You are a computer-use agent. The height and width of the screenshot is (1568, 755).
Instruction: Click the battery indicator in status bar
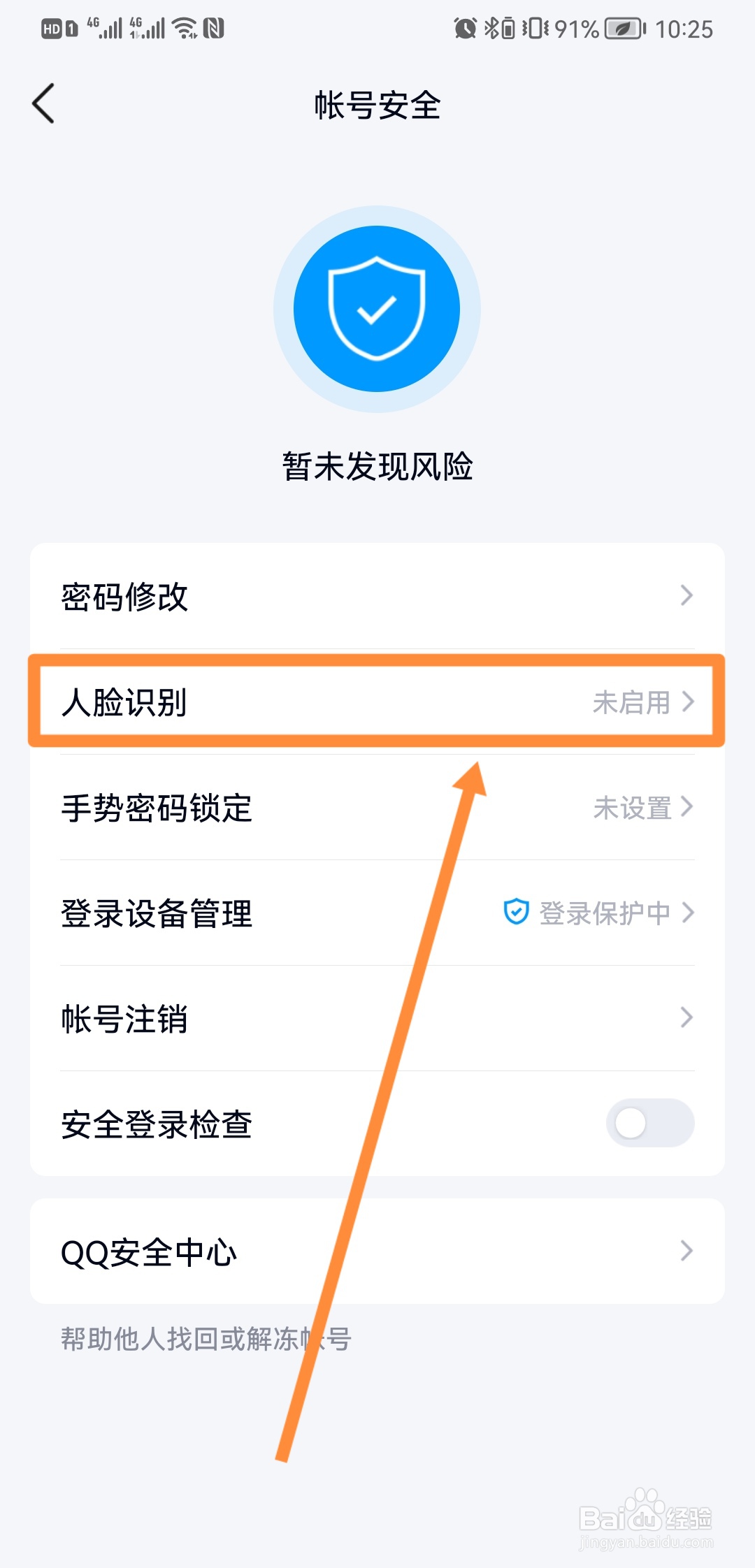pos(624,28)
